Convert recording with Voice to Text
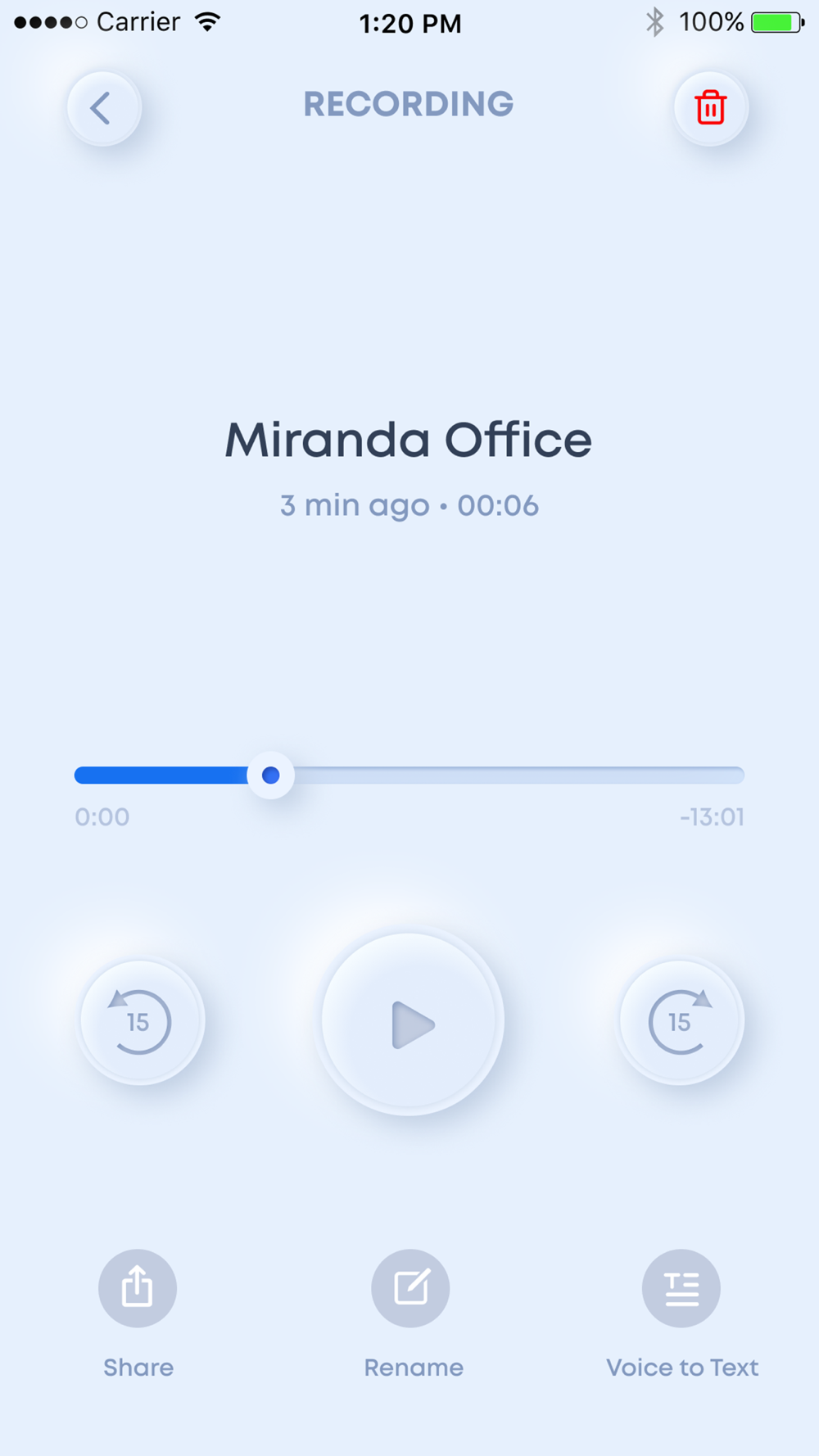 [x=681, y=1288]
